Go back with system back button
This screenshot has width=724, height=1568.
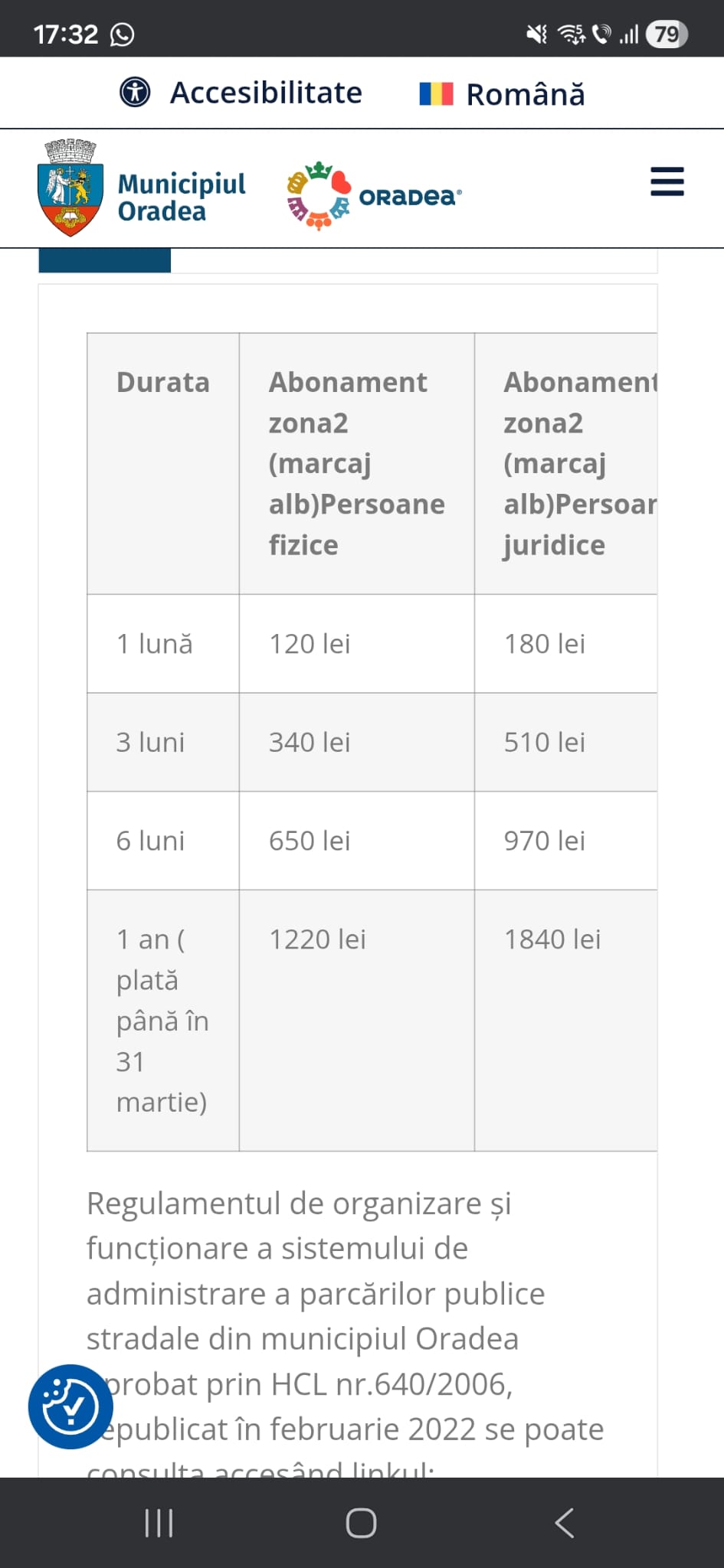point(565,1523)
